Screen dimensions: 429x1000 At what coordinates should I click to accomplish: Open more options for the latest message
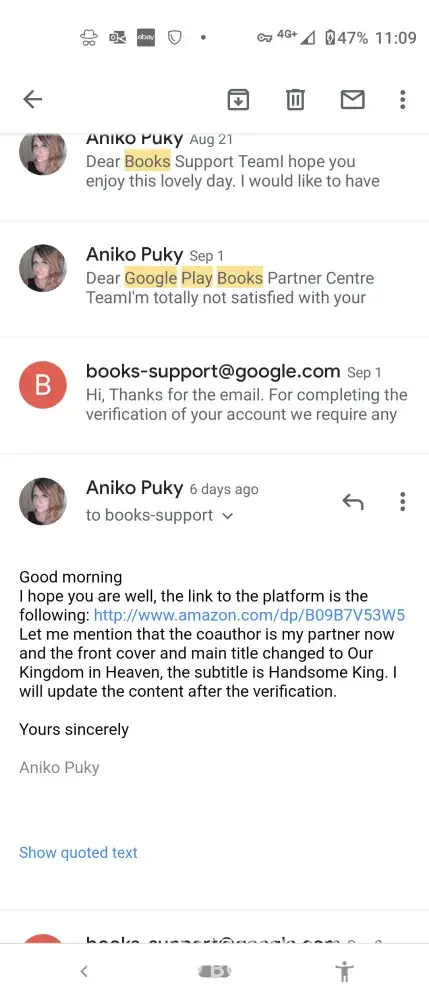click(x=402, y=502)
